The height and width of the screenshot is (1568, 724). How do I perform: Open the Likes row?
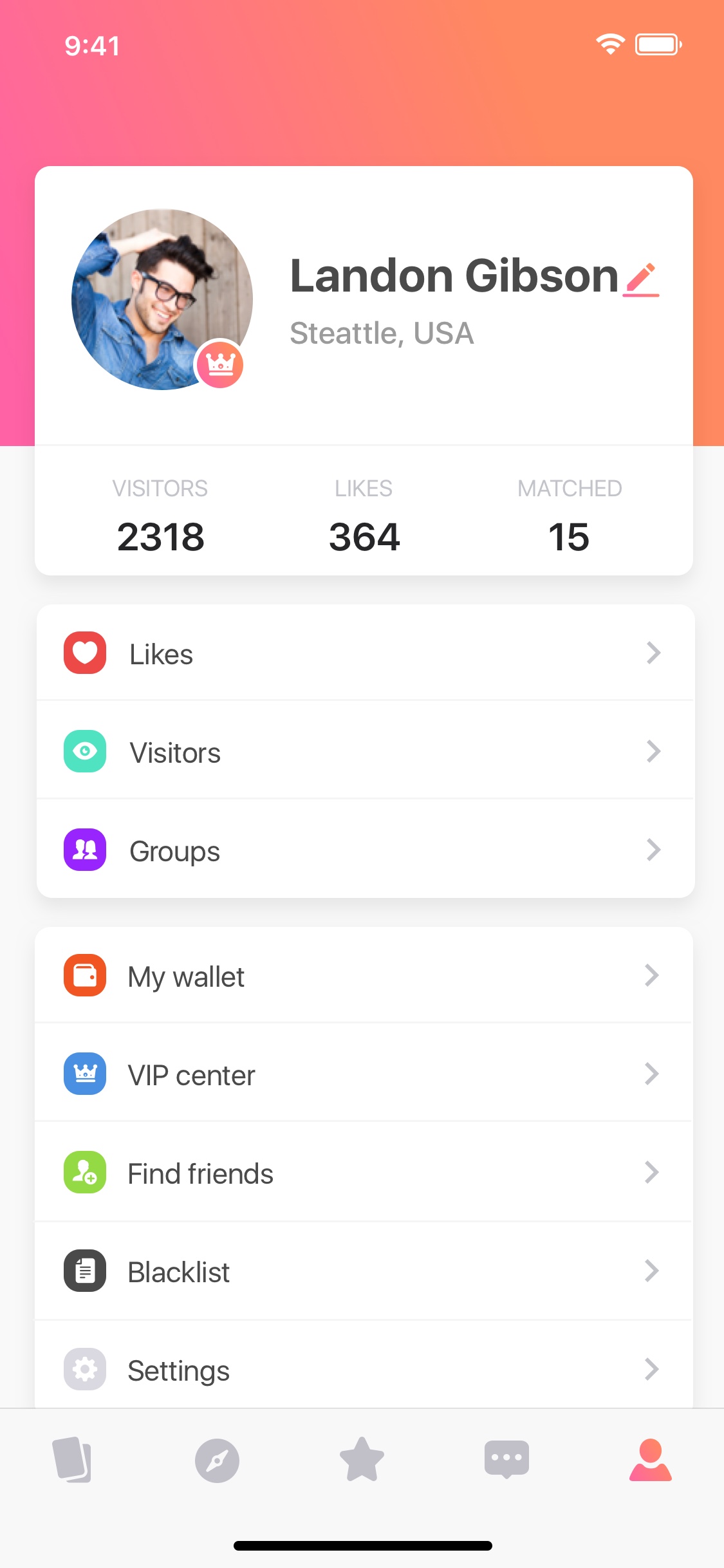point(366,653)
